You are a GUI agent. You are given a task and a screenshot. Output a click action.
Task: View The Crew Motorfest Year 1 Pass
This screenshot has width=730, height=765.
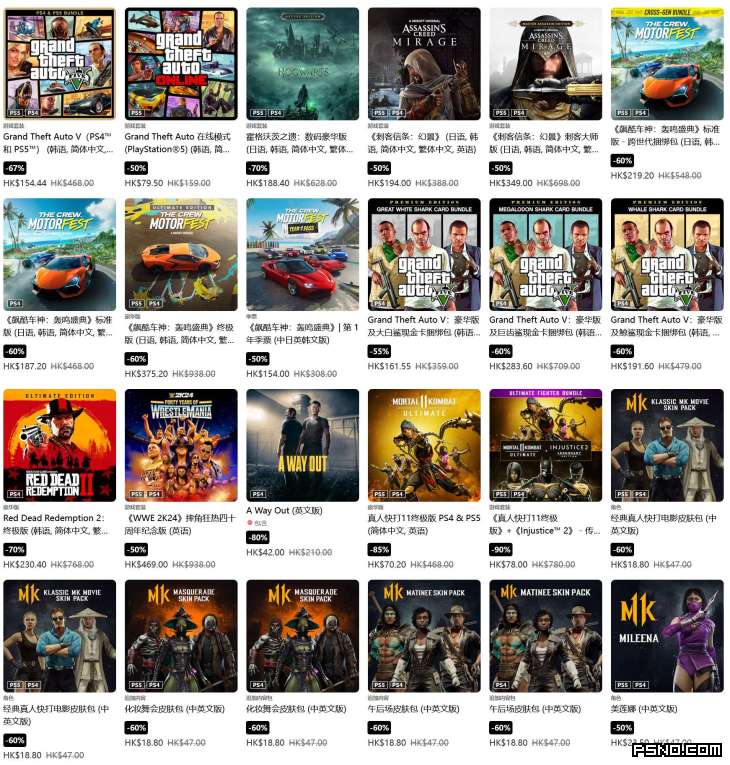pyautogui.click(x=302, y=254)
